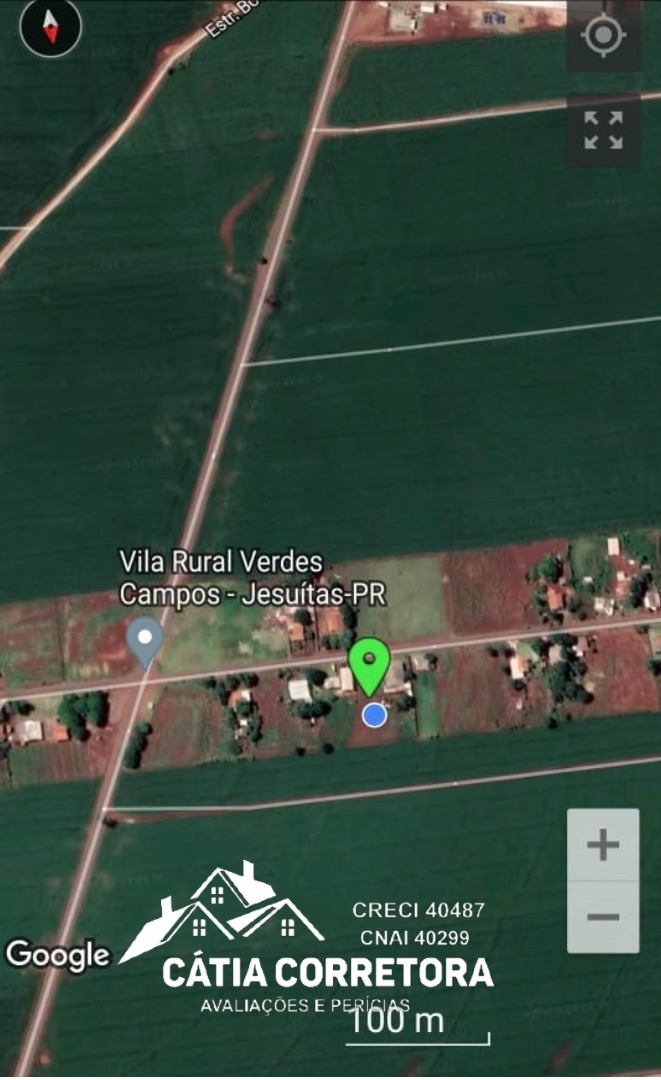Screen dimensions: 661x1080
Task: Tap the green location marker
Action: coord(369,667)
